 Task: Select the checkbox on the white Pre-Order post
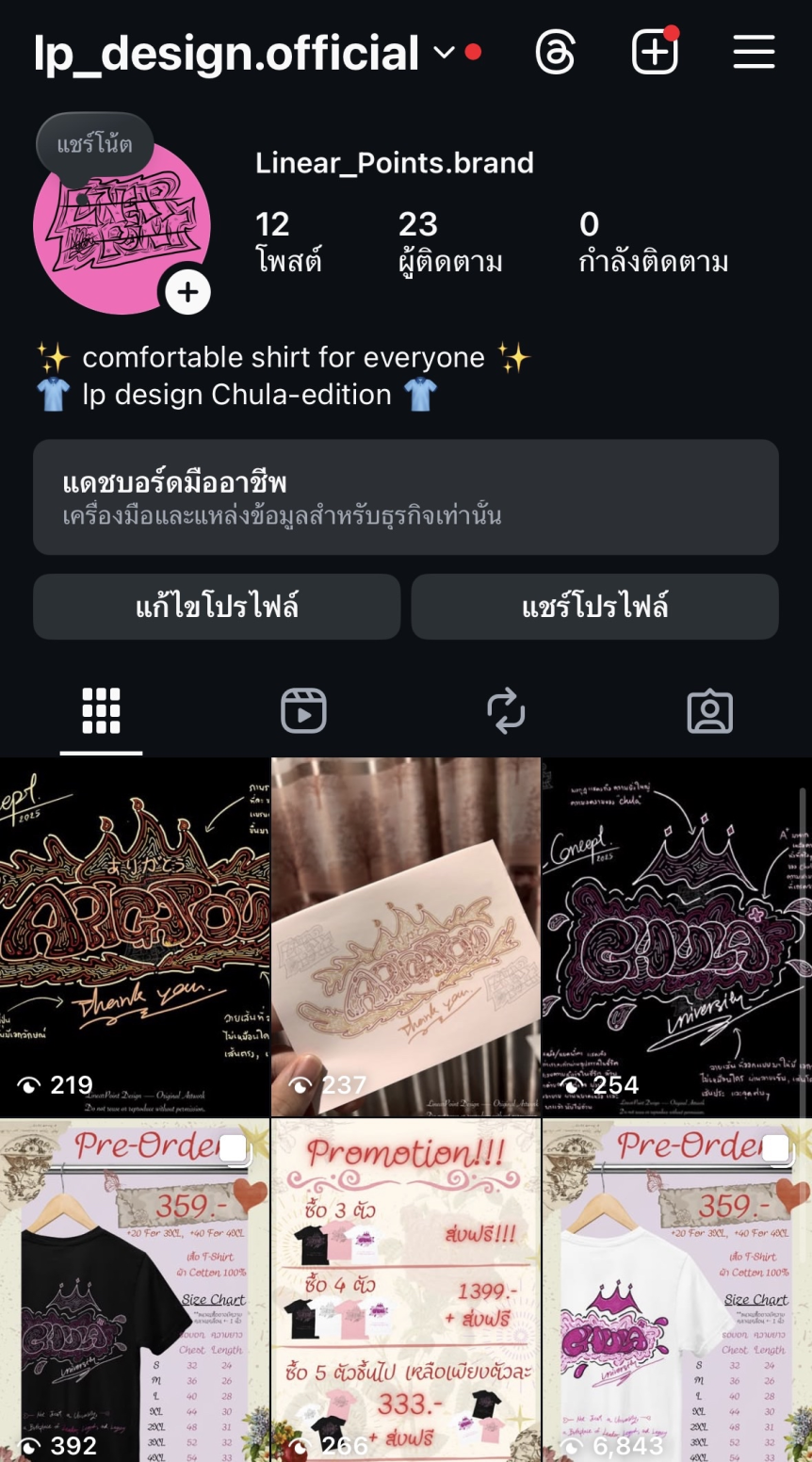(x=772, y=1148)
